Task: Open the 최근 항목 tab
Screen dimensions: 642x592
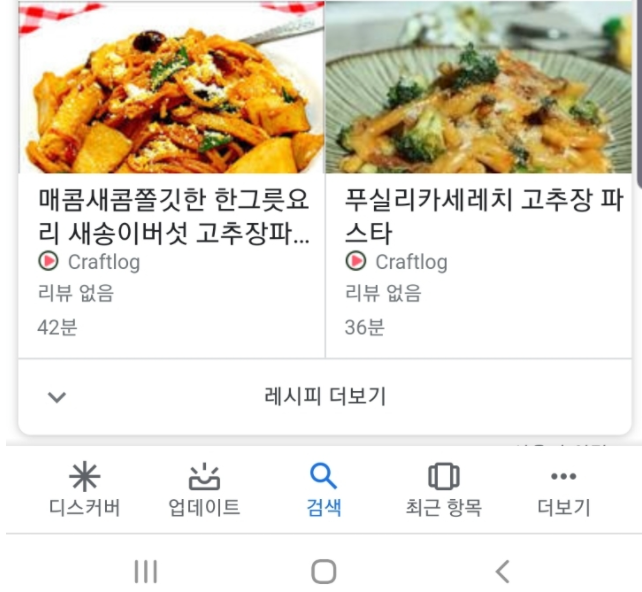Action: 443,490
